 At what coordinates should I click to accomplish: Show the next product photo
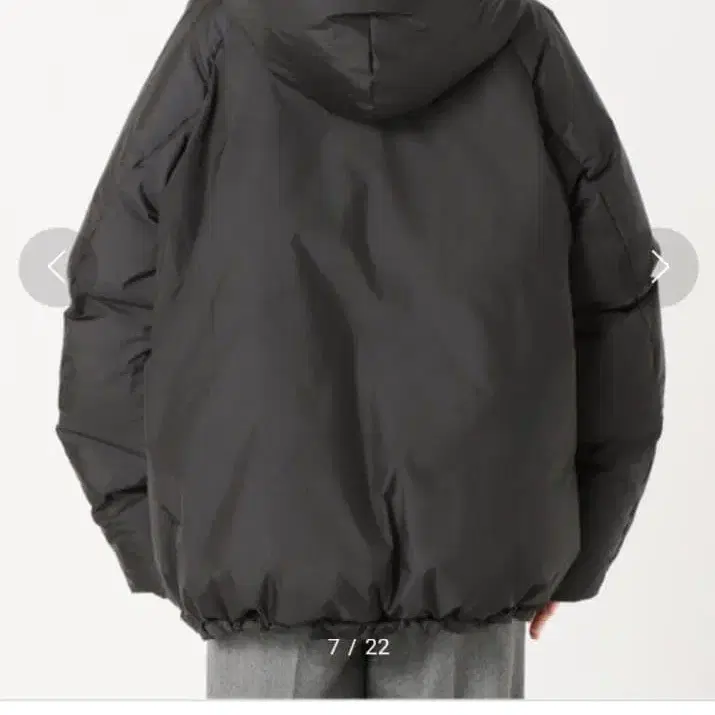pos(661,267)
